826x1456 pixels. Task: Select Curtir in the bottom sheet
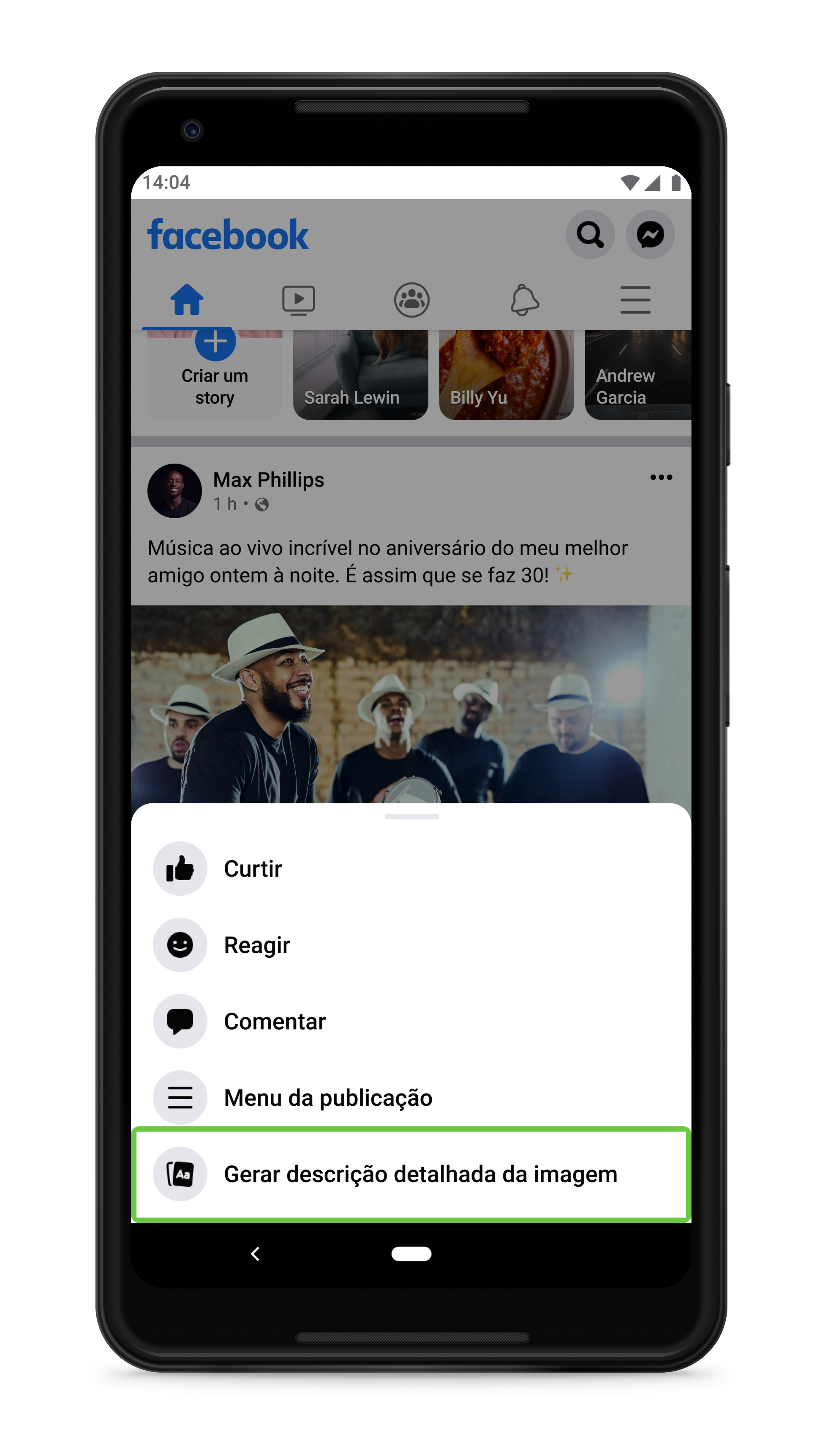coord(252,868)
